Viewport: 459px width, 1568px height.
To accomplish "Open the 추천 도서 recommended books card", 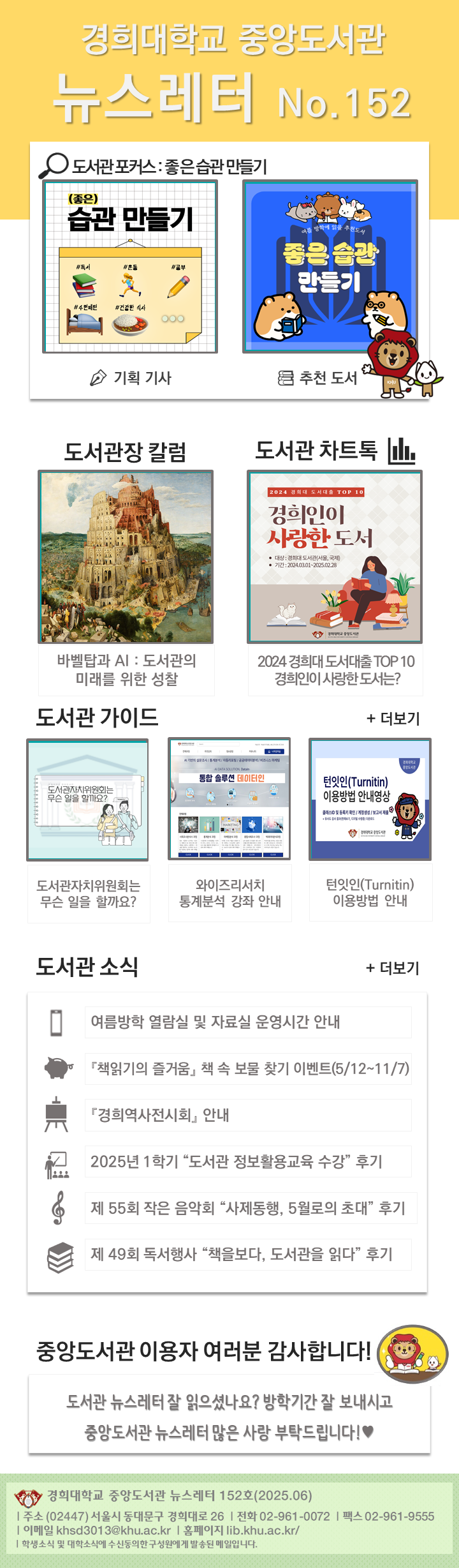I will point(330,267).
